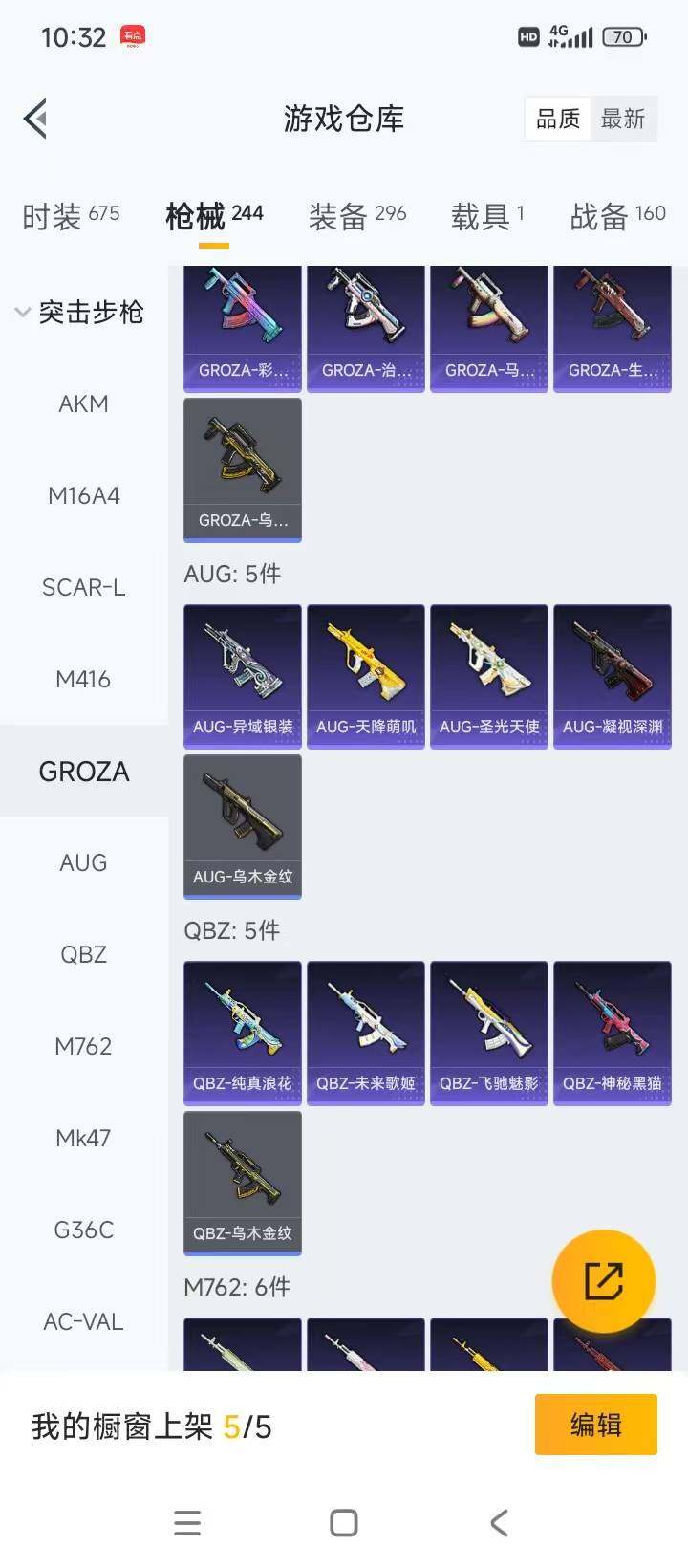Jump to Mk47 in the side list

tap(84, 1139)
